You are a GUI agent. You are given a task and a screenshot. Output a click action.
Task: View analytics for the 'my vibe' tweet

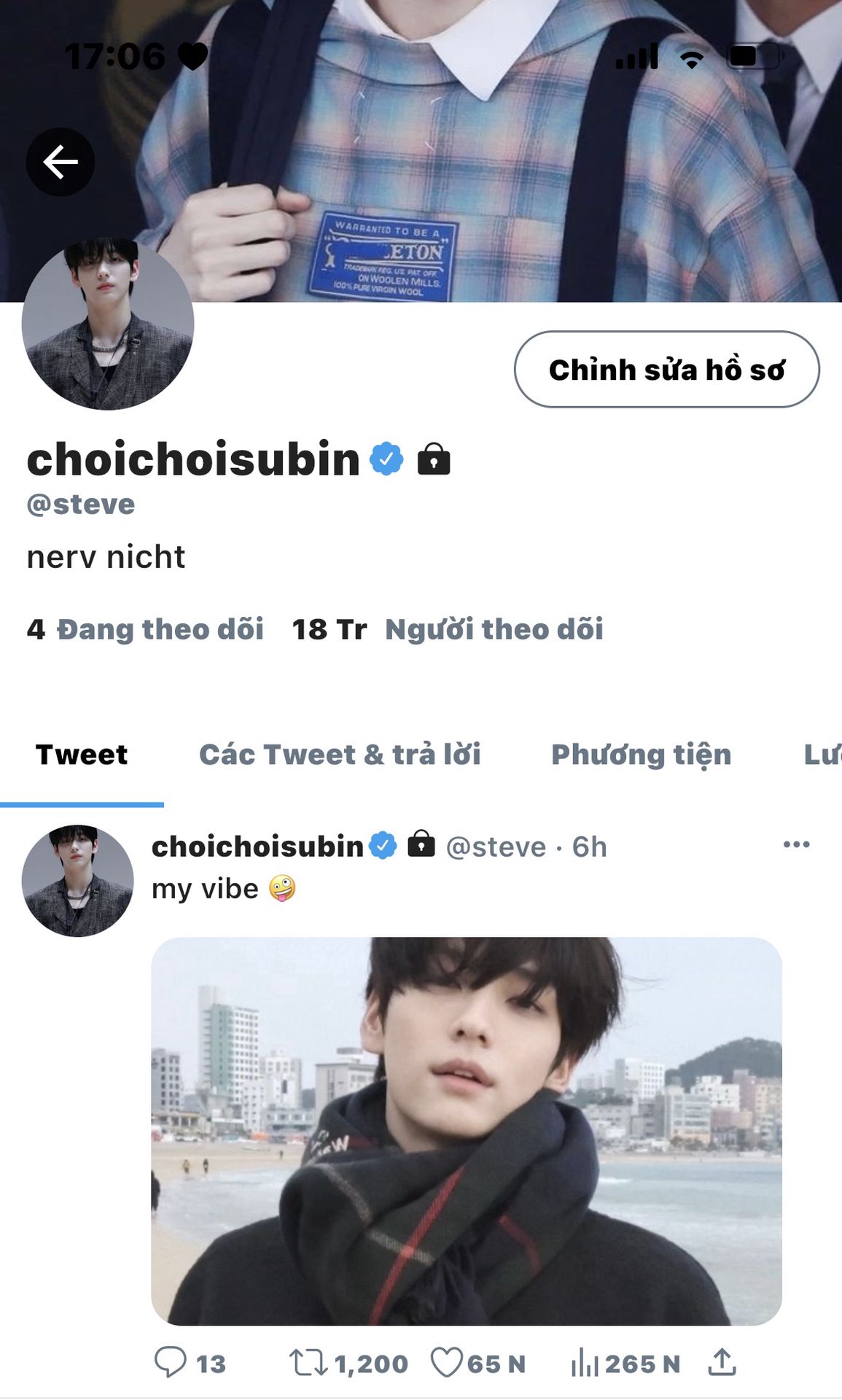(x=585, y=1362)
